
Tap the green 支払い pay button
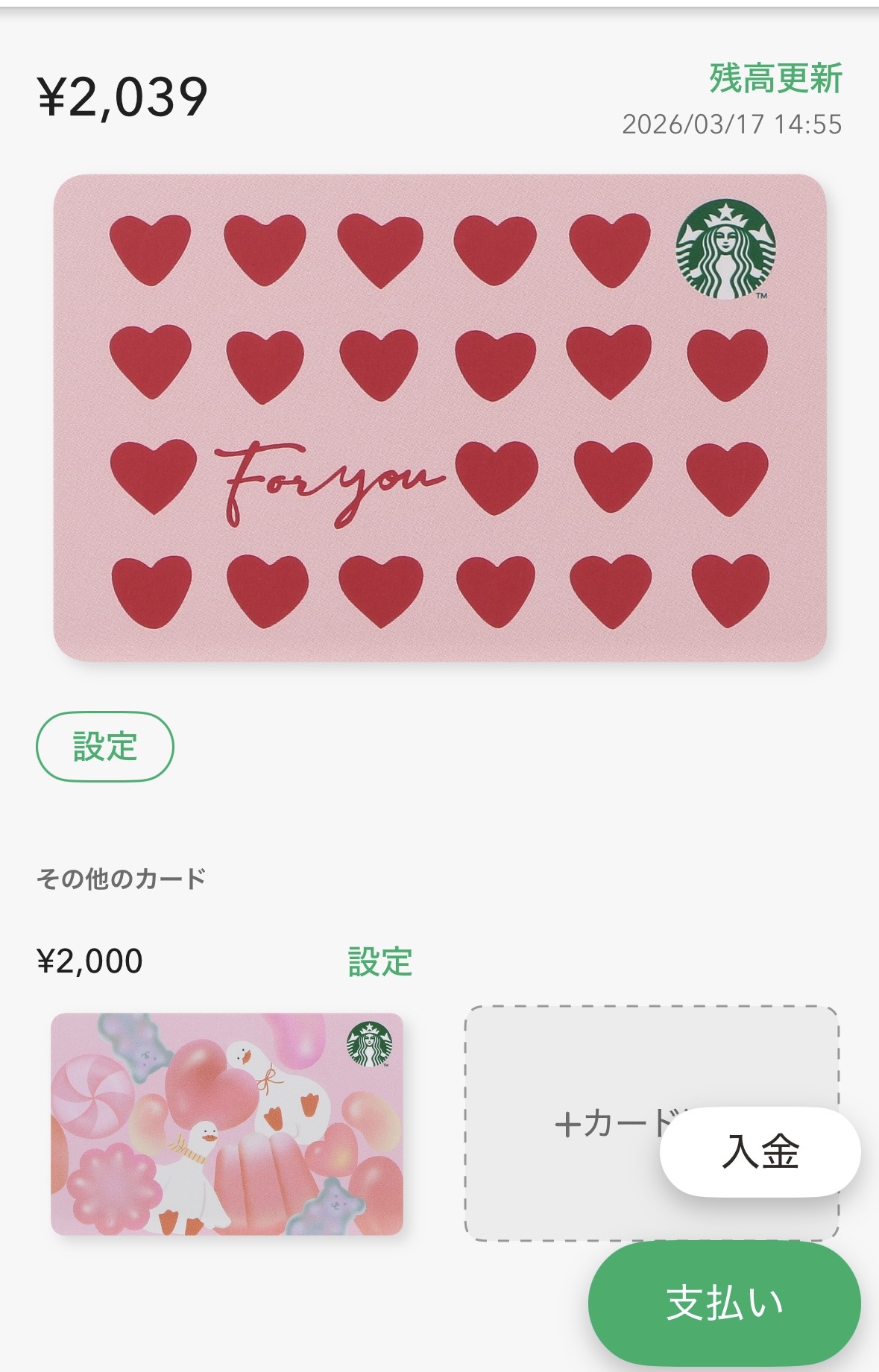tap(724, 1303)
